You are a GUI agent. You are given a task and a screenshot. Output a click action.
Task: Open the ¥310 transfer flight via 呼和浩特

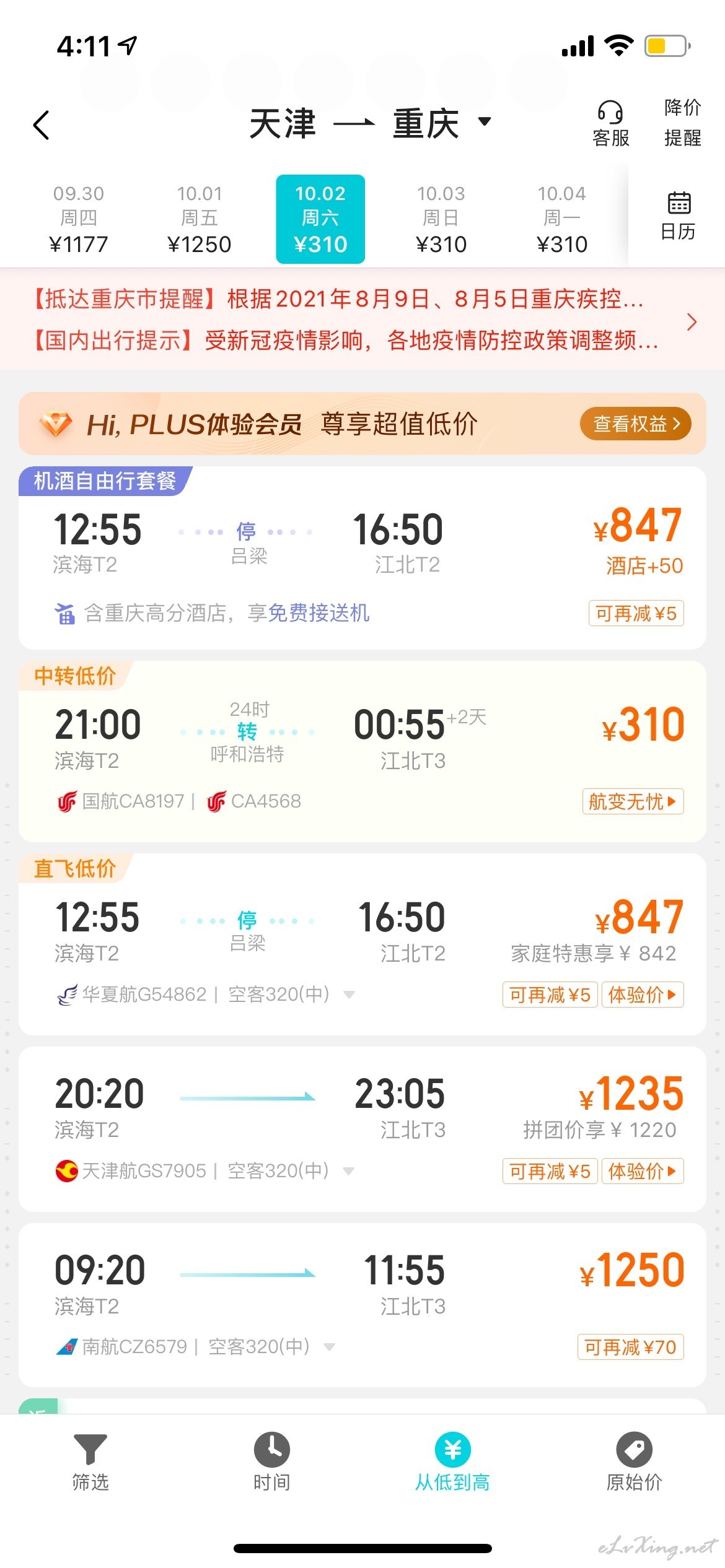362,751
